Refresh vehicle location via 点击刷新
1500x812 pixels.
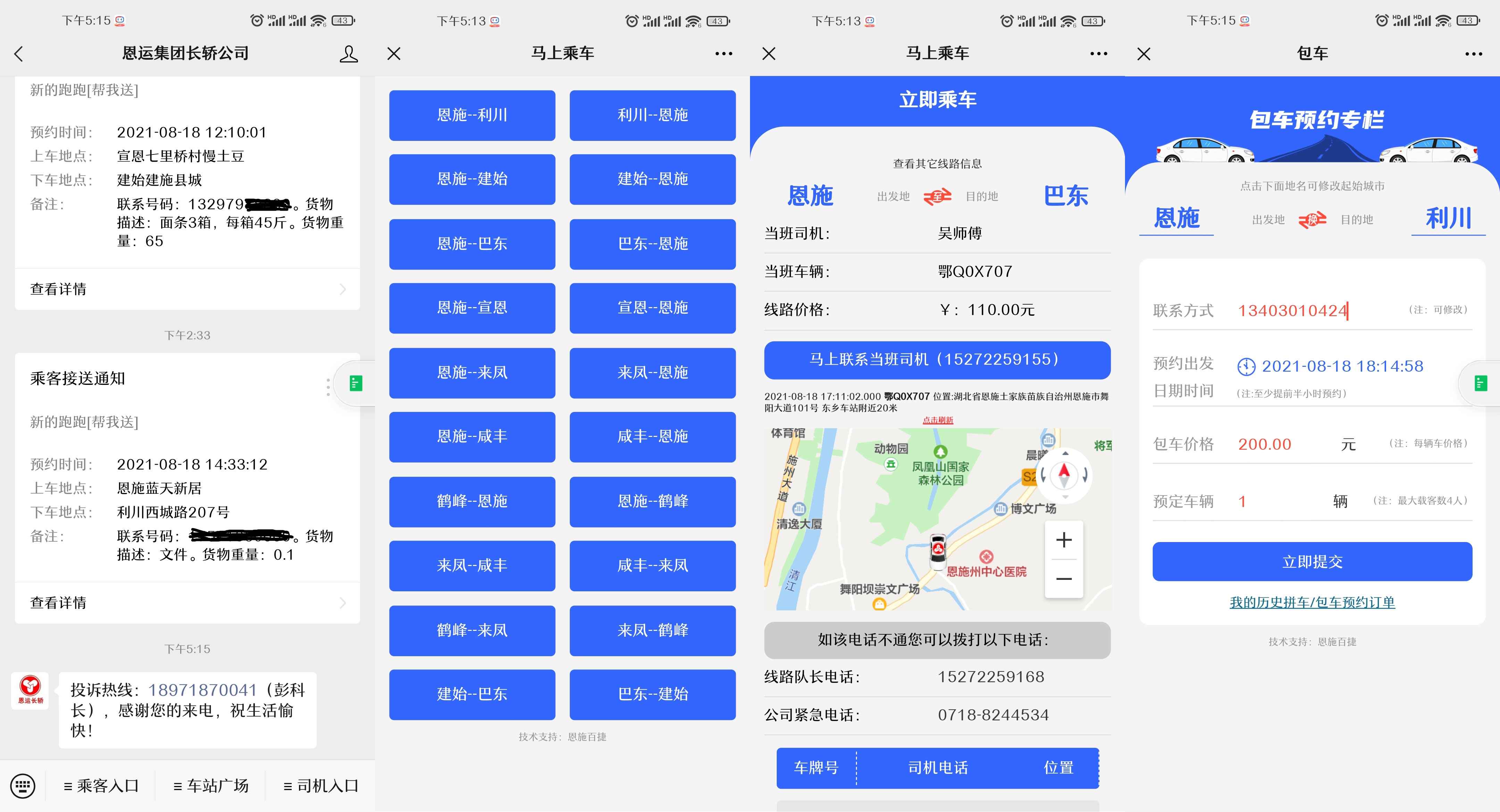coord(937,420)
